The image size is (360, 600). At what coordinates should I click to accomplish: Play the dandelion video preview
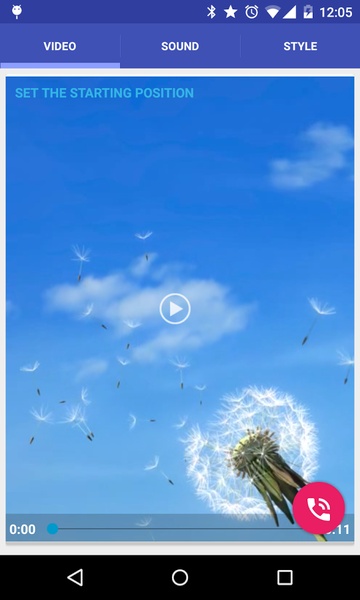[x=175, y=309]
